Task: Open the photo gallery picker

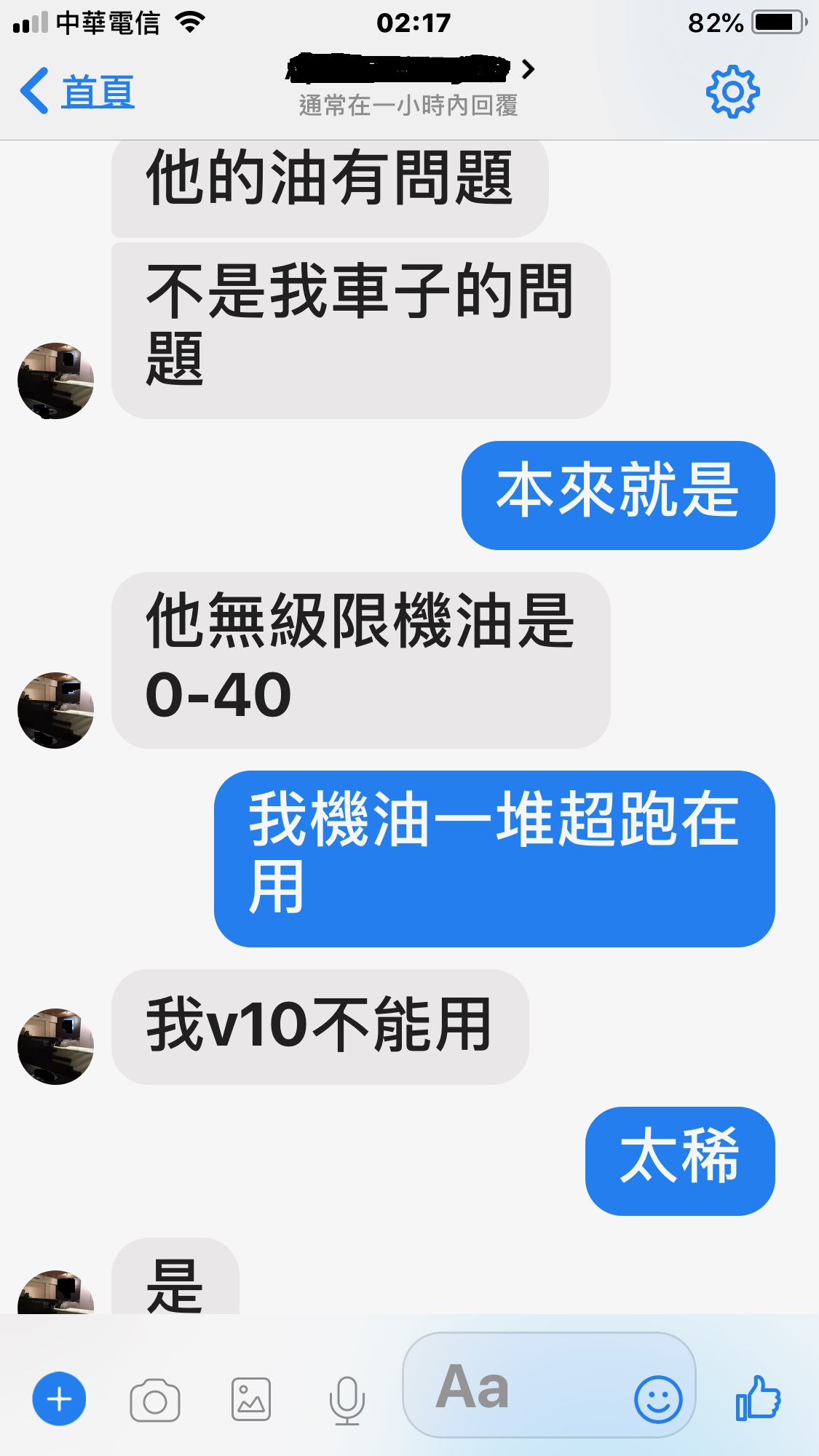Action: click(x=251, y=1399)
